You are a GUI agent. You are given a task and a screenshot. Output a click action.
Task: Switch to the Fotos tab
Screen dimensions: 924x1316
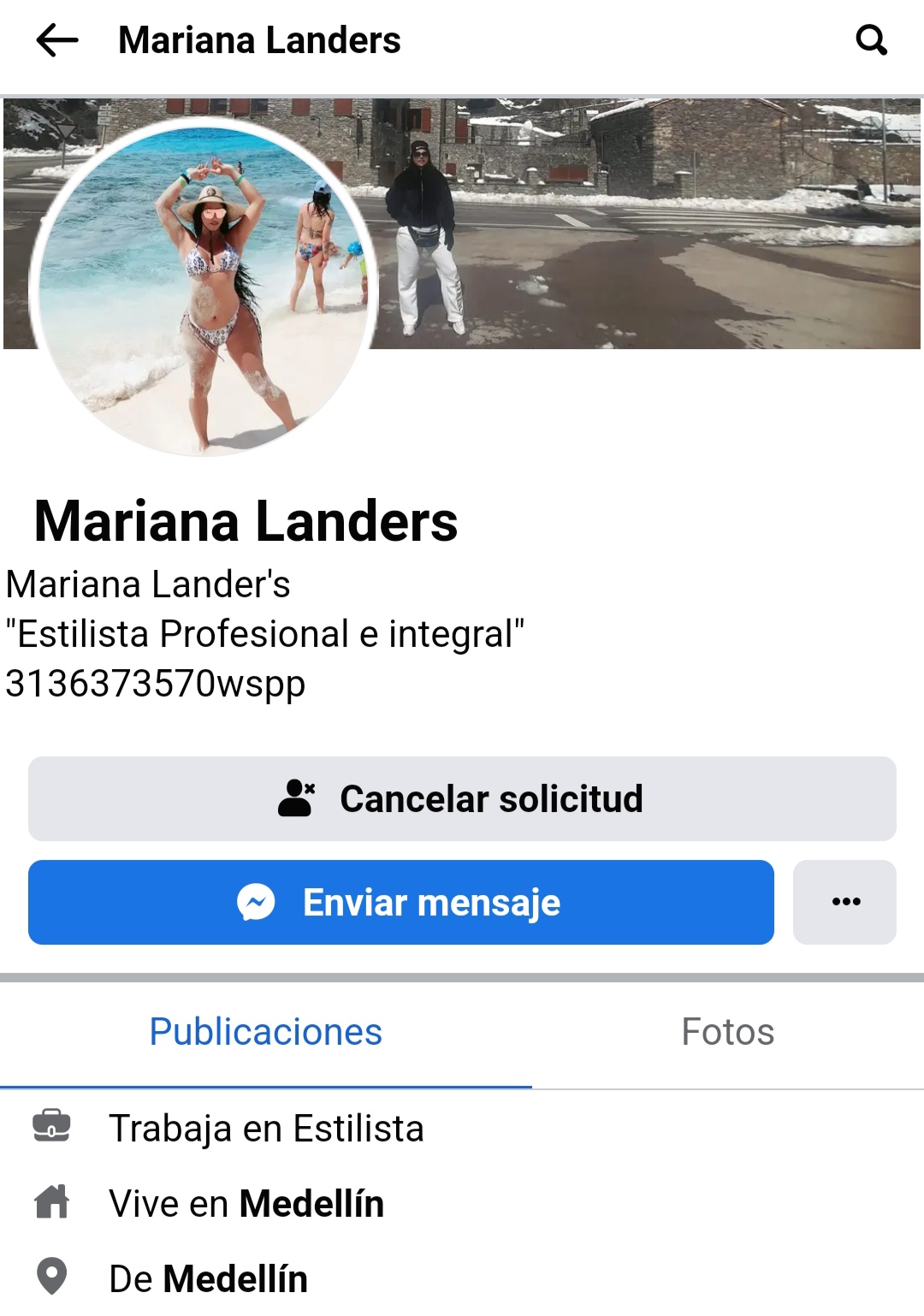727,1032
